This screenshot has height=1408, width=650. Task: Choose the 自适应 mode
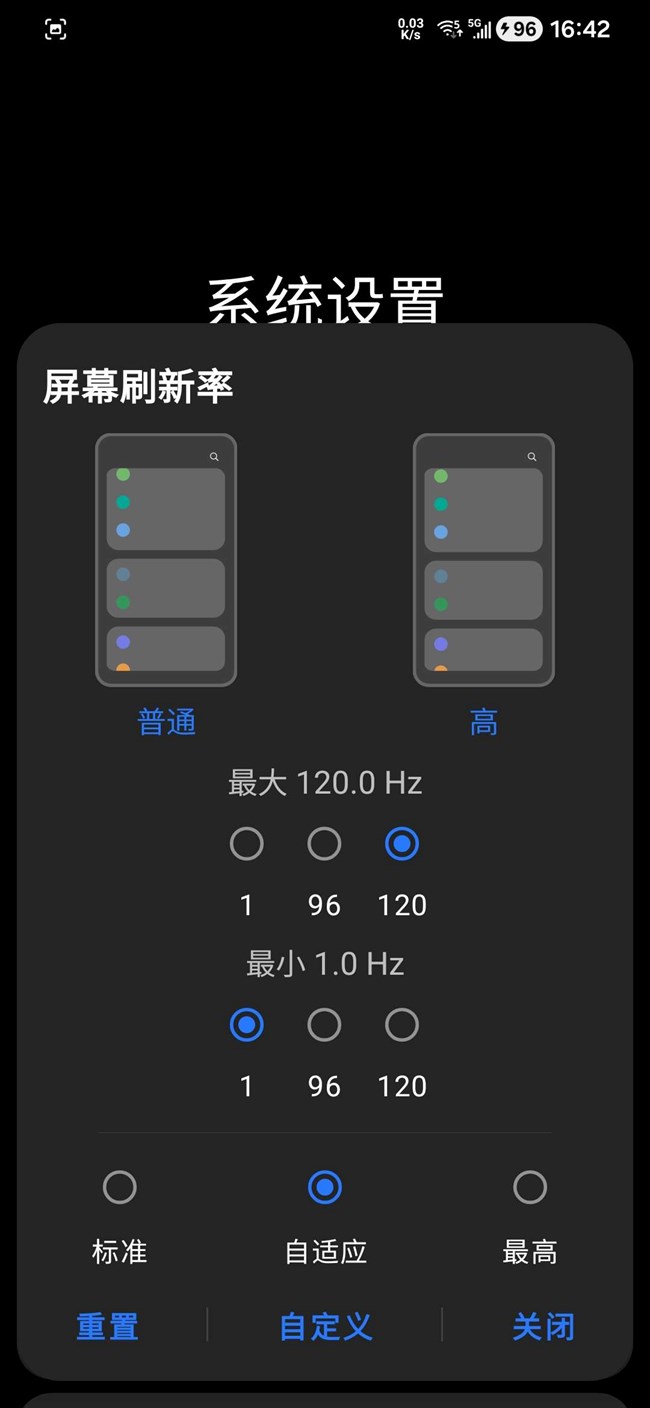tap(325, 1188)
